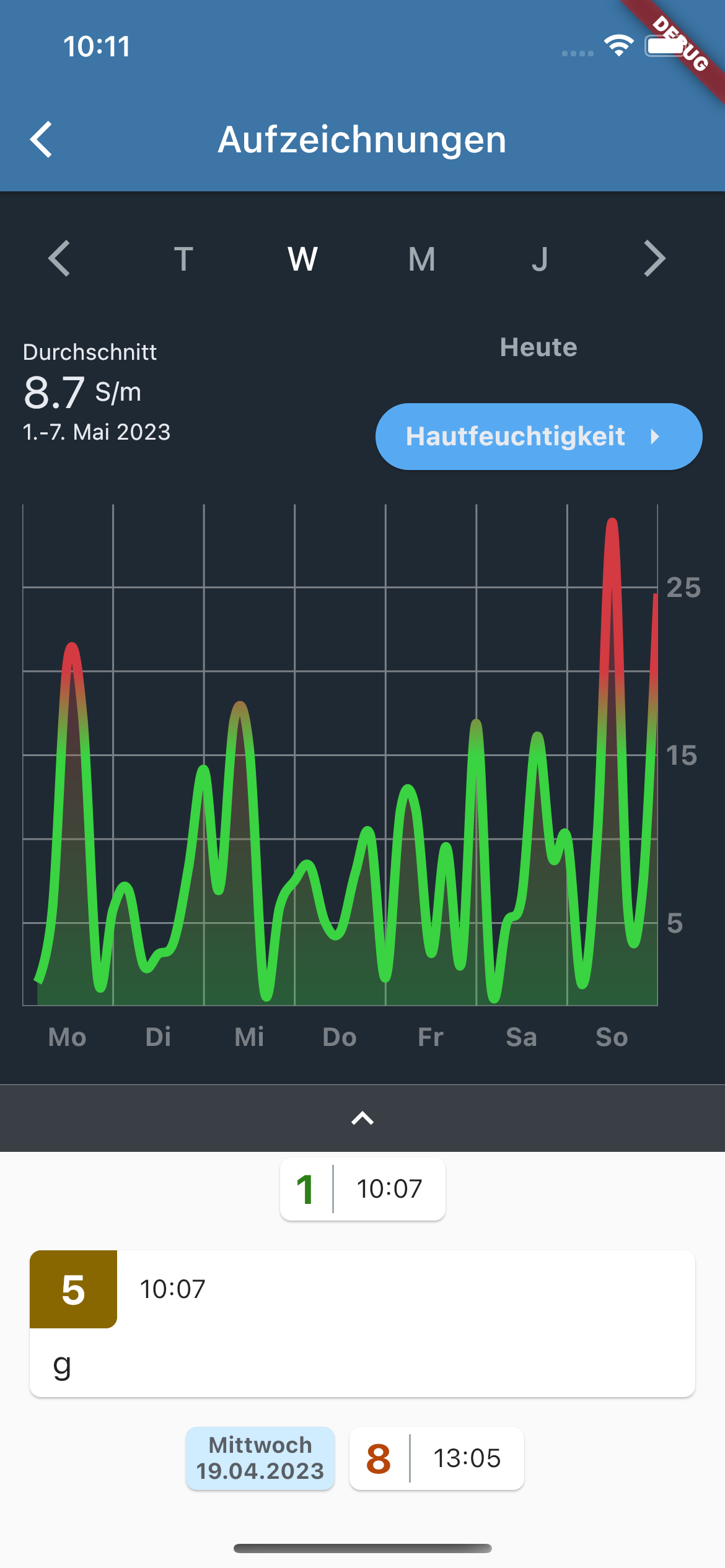This screenshot has height=1568, width=725.
Task: Select the gold "5" severity badge
Action: point(72,1289)
